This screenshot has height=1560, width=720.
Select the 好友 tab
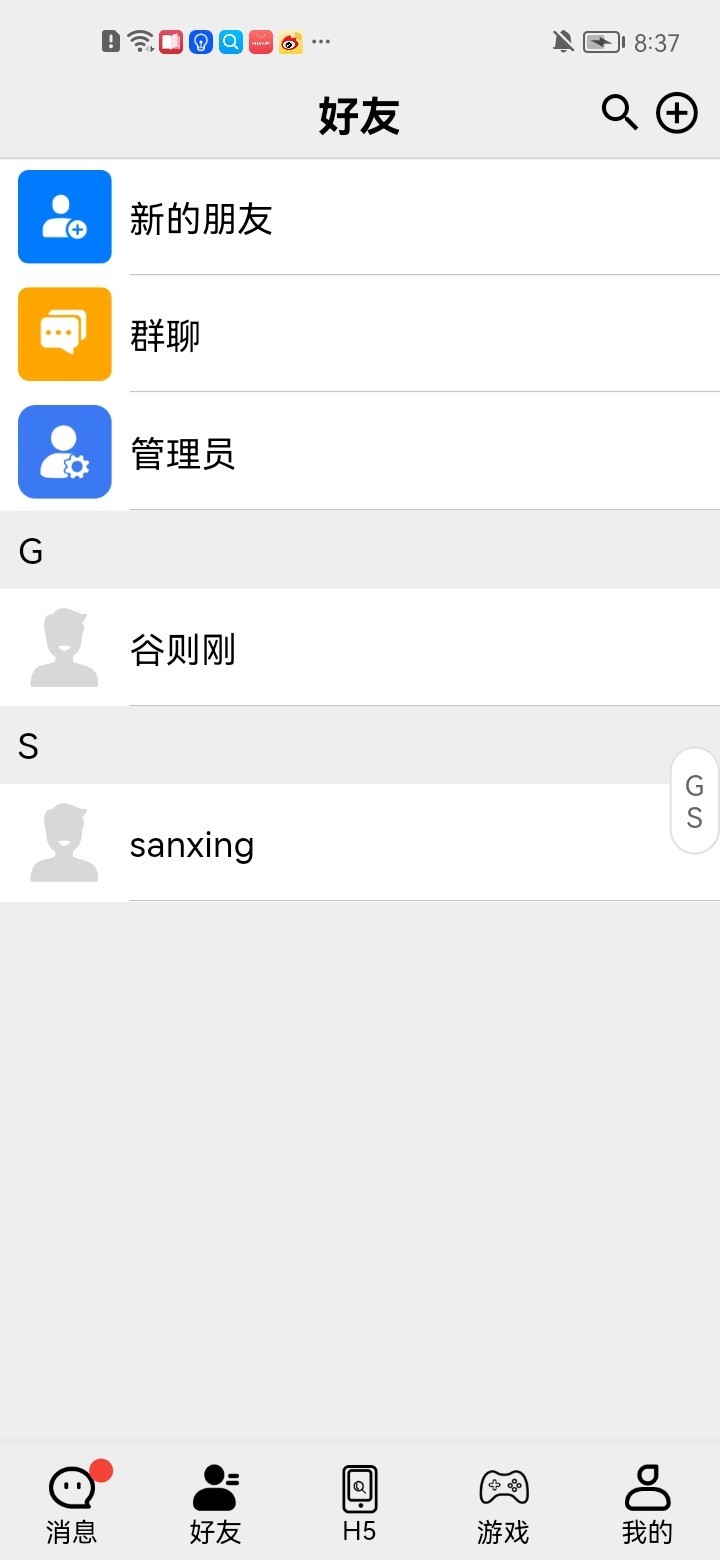pyautogui.click(x=216, y=1503)
